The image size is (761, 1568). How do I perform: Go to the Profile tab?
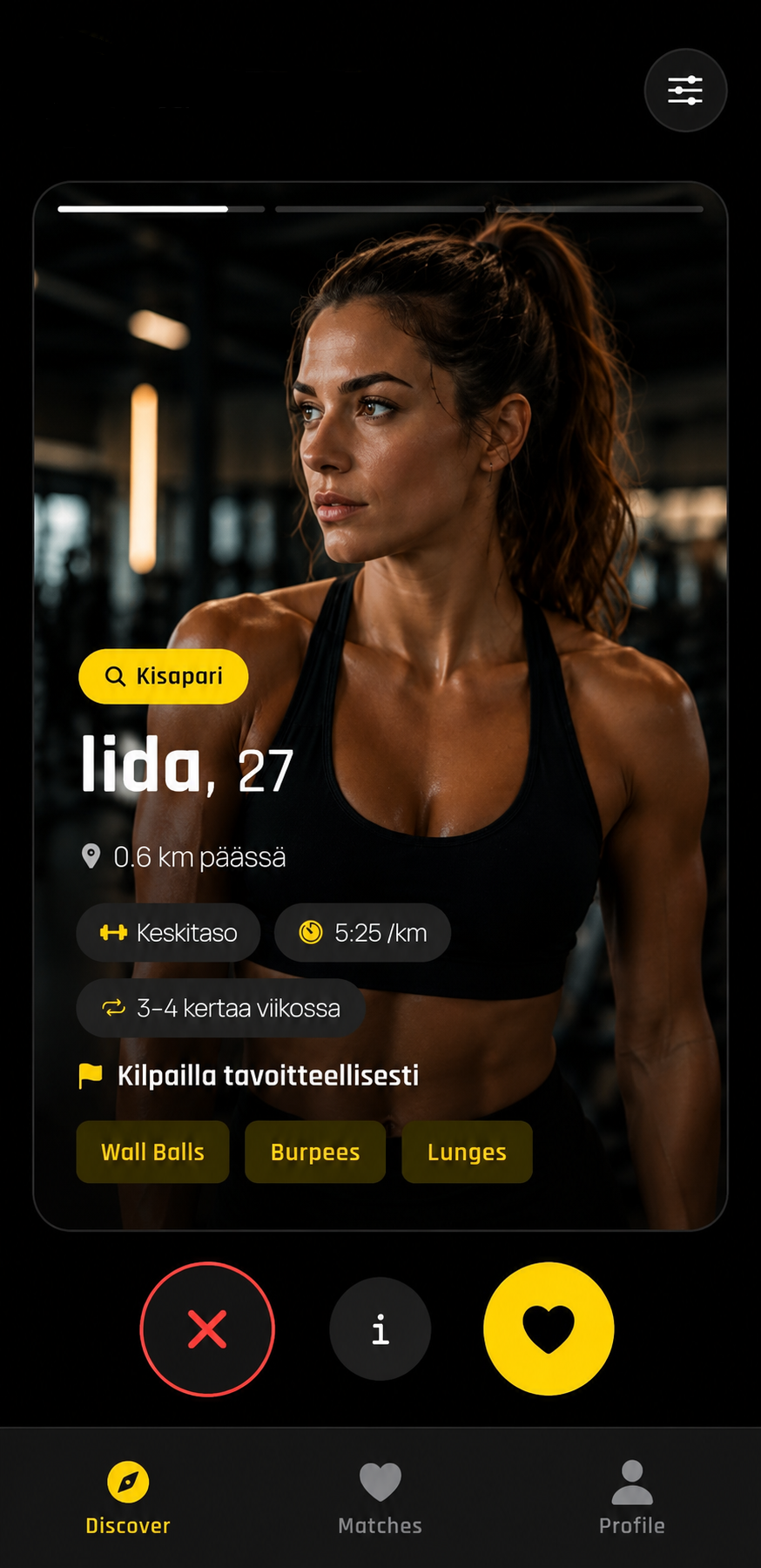tap(632, 1499)
